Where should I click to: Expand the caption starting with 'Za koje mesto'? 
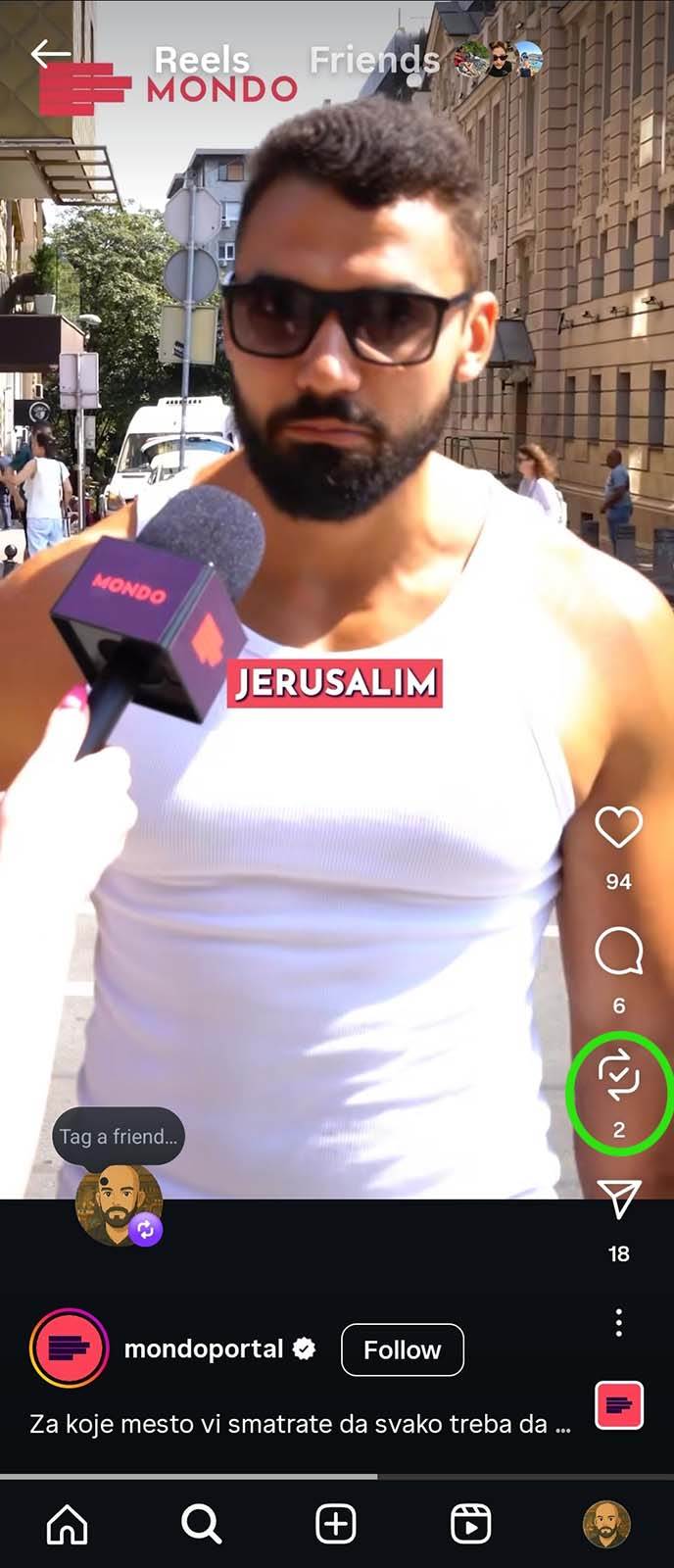299,1424
